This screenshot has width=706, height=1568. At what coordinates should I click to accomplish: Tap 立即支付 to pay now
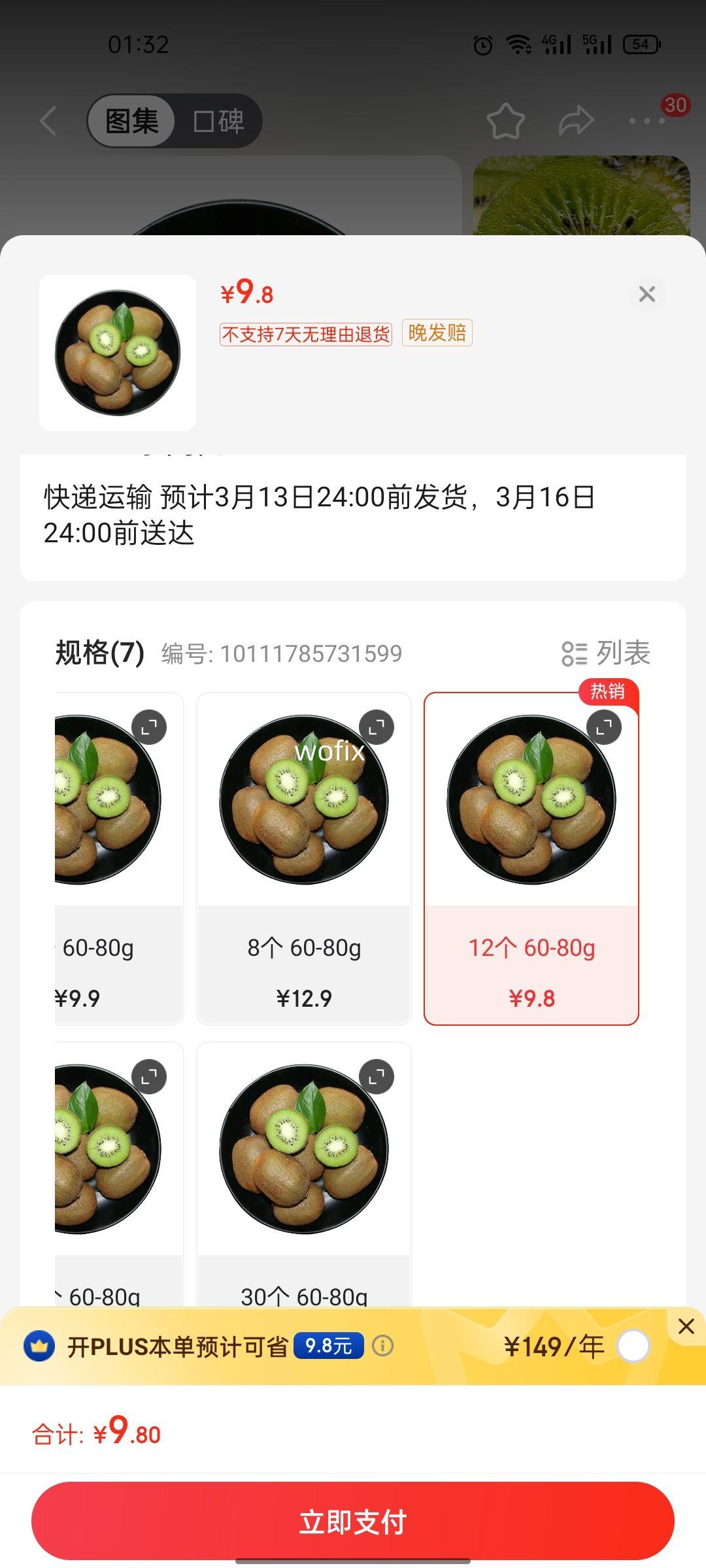point(353,1521)
